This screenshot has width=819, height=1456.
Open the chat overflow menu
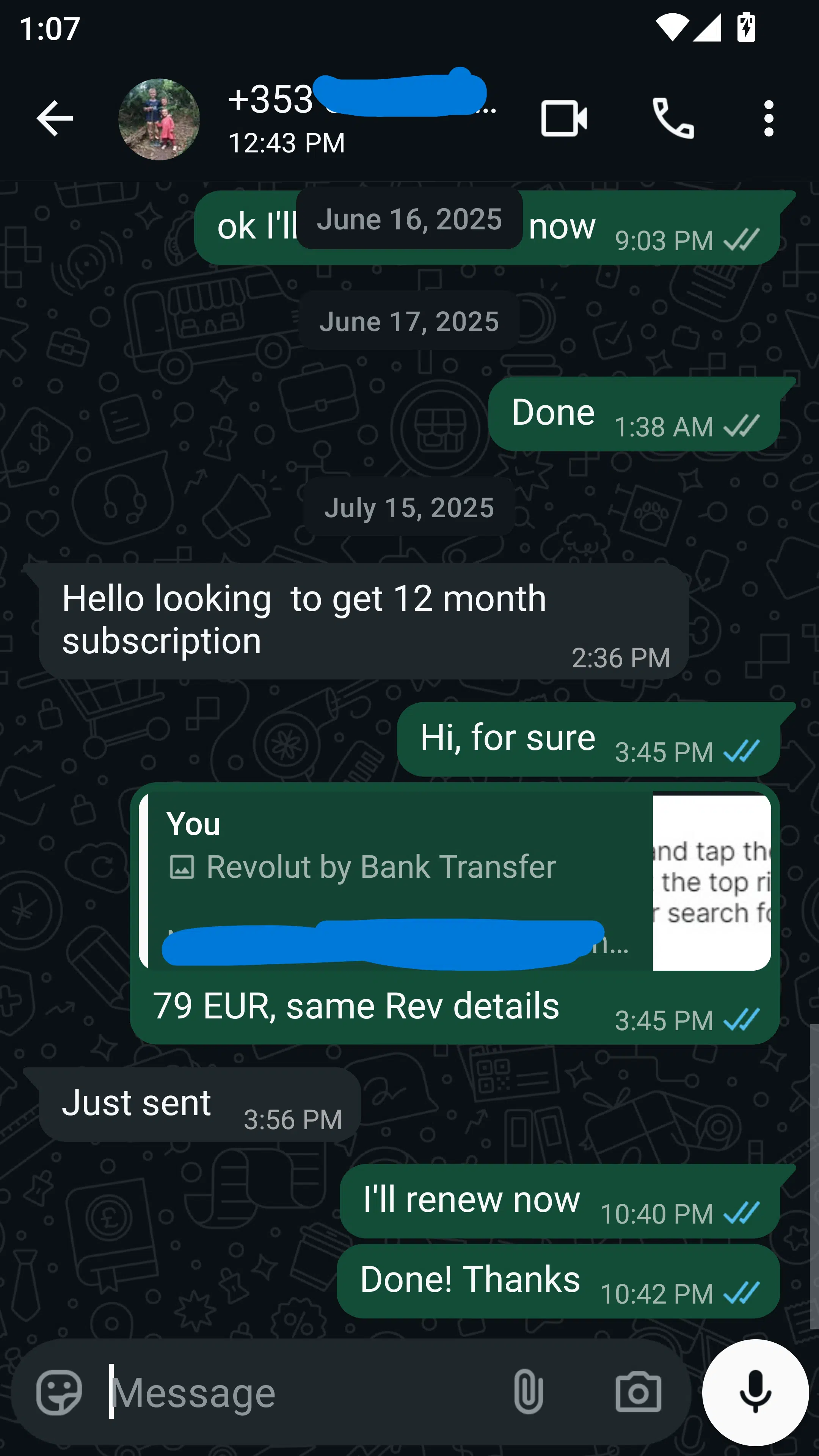click(x=769, y=118)
